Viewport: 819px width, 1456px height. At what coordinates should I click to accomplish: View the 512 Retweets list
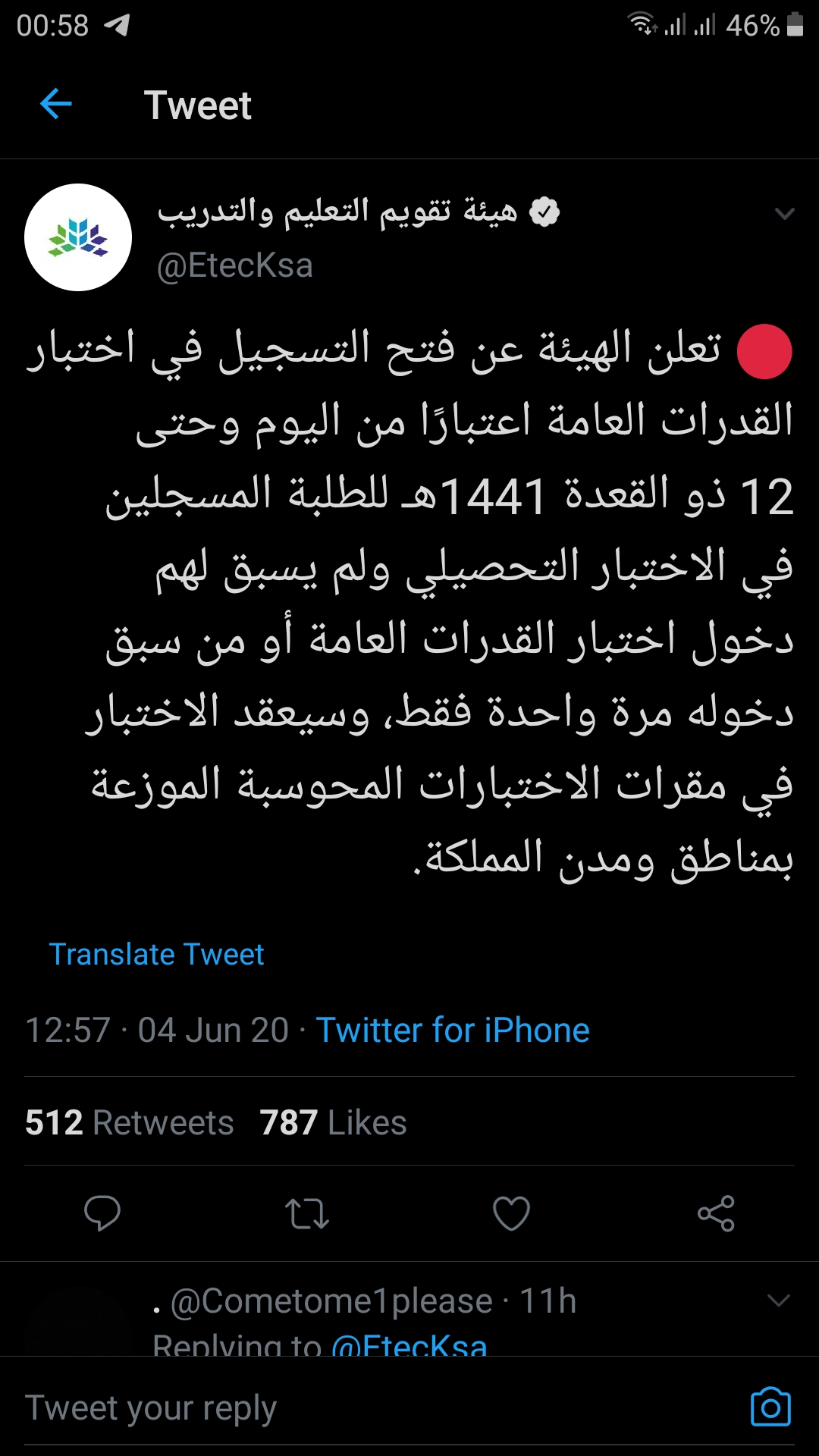130,1122
